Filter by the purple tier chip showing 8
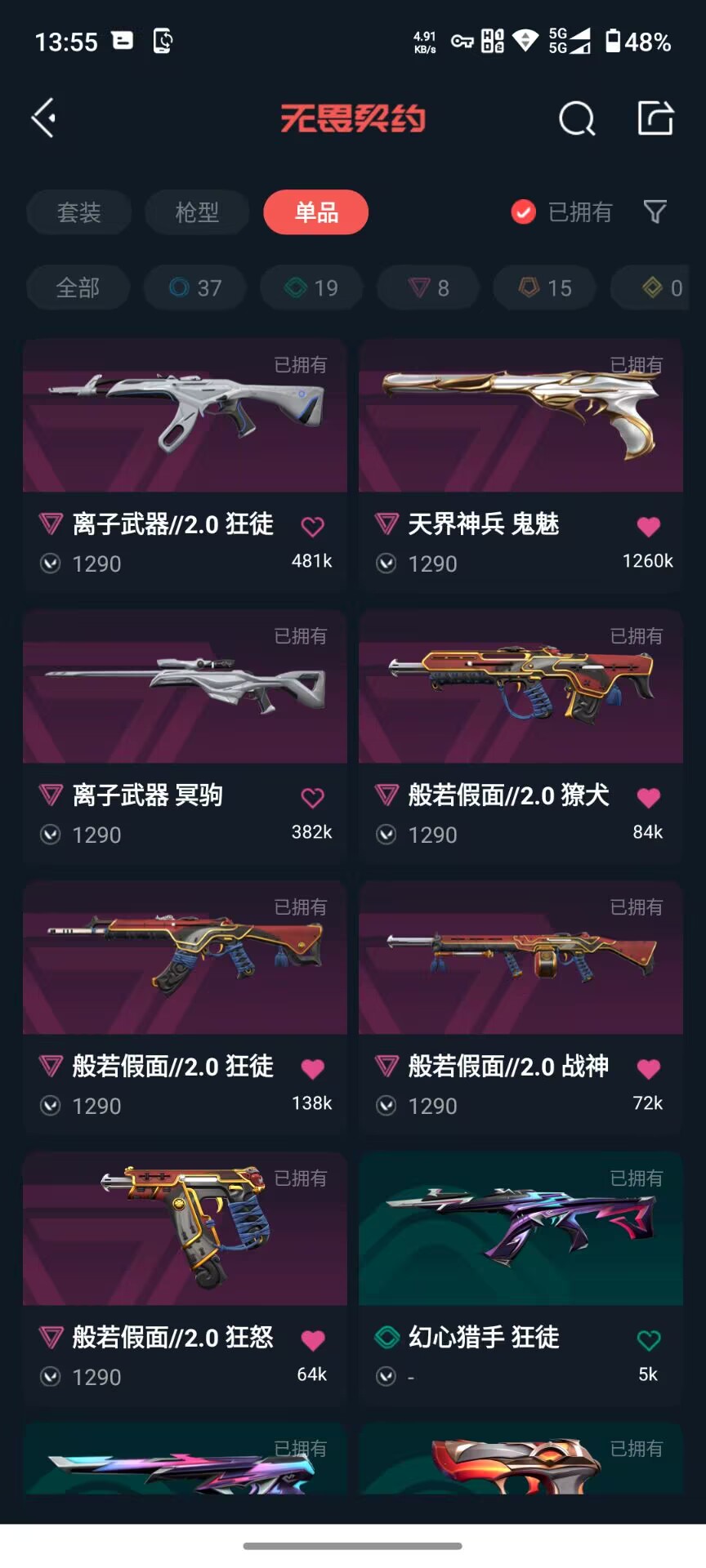Screen dimensions: 706x1568 (428, 287)
